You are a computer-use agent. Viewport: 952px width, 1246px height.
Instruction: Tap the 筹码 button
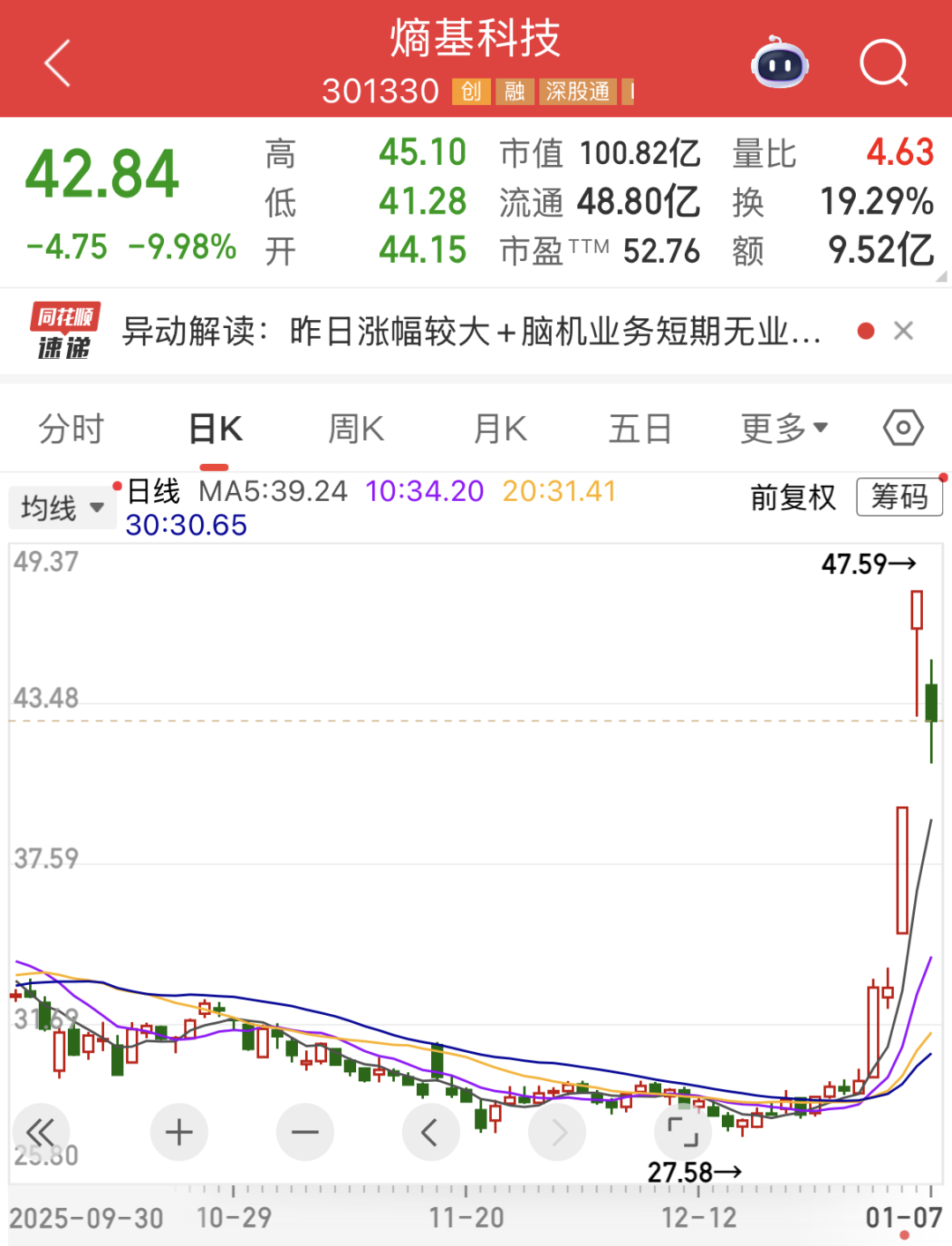click(899, 497)
